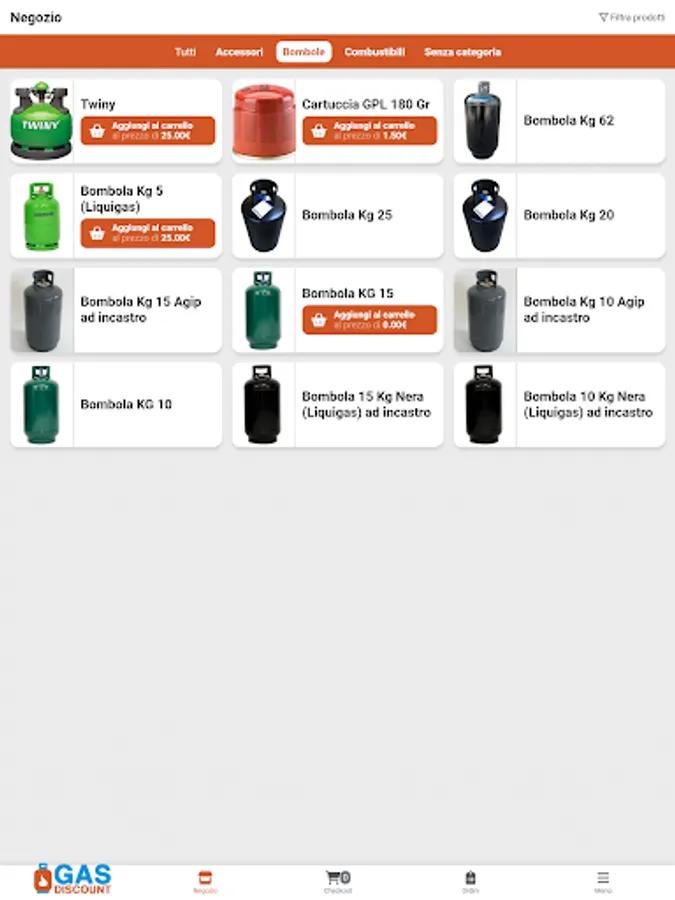
Task: Add Bombola Kg 5 (Liquigas) to cart
Action: (148, 233)
